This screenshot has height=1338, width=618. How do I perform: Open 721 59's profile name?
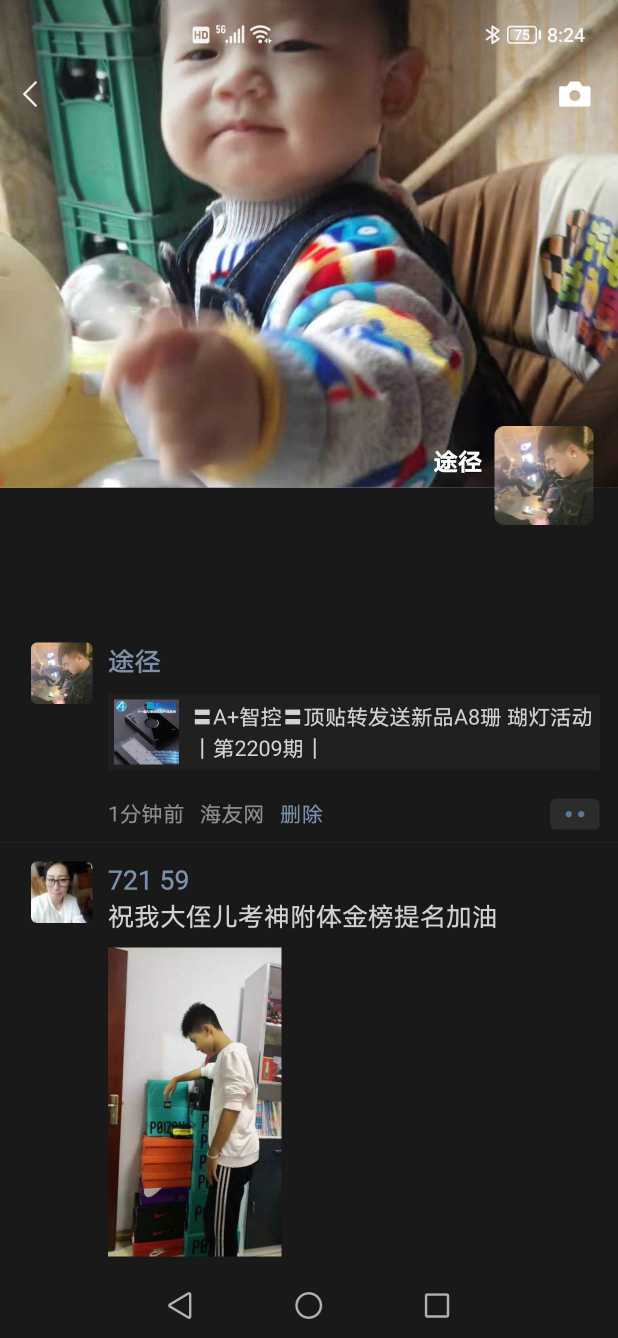pos(148,880)
